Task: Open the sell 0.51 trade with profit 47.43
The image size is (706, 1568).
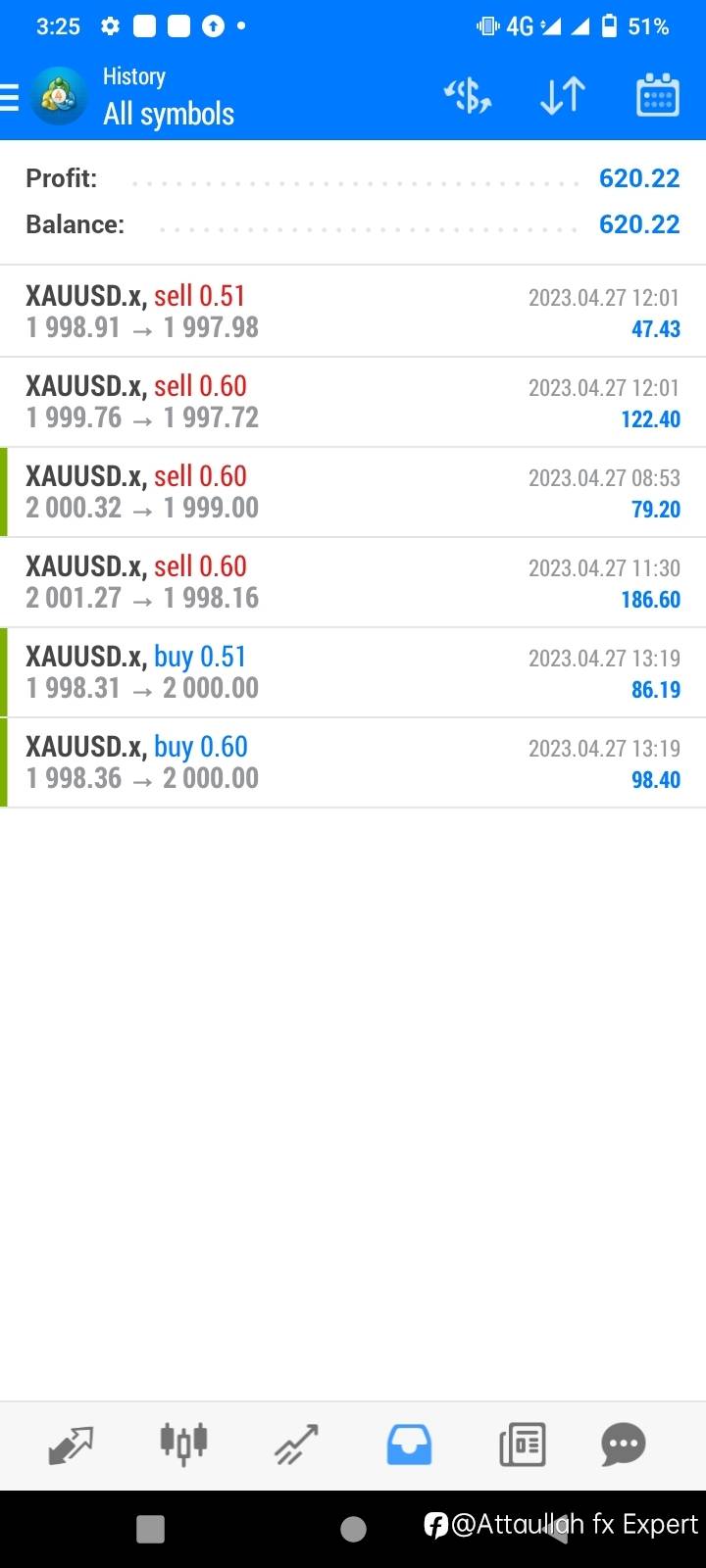Action: 353,312
